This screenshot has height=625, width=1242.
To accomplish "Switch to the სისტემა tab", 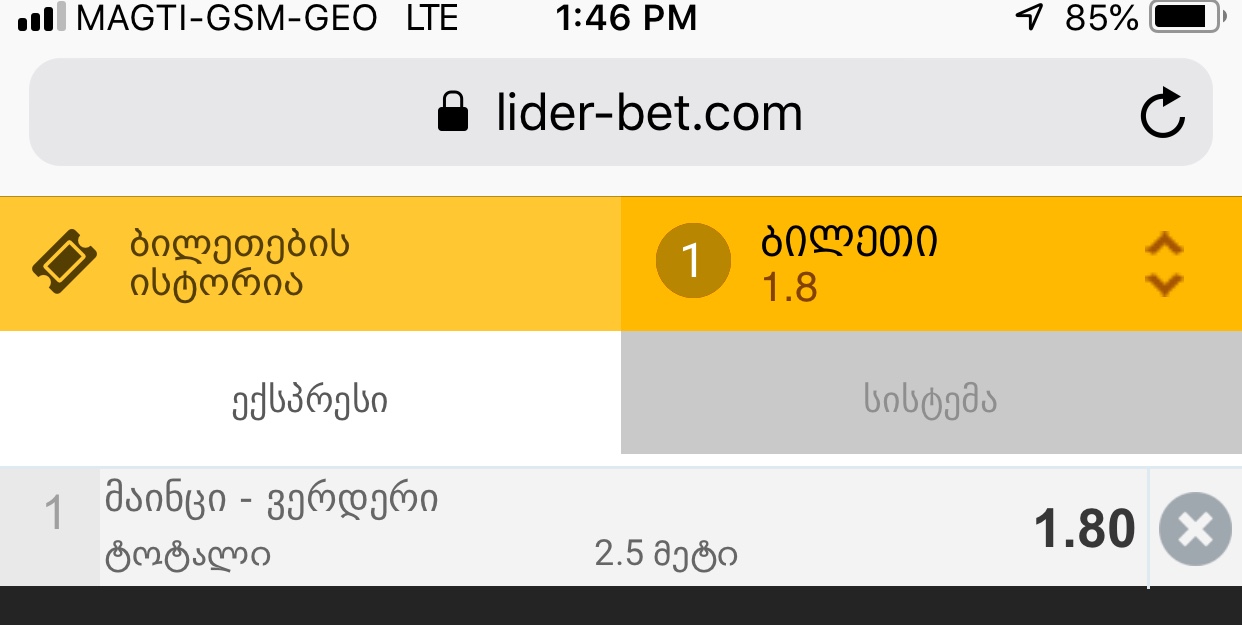I will tap(931, 401).
